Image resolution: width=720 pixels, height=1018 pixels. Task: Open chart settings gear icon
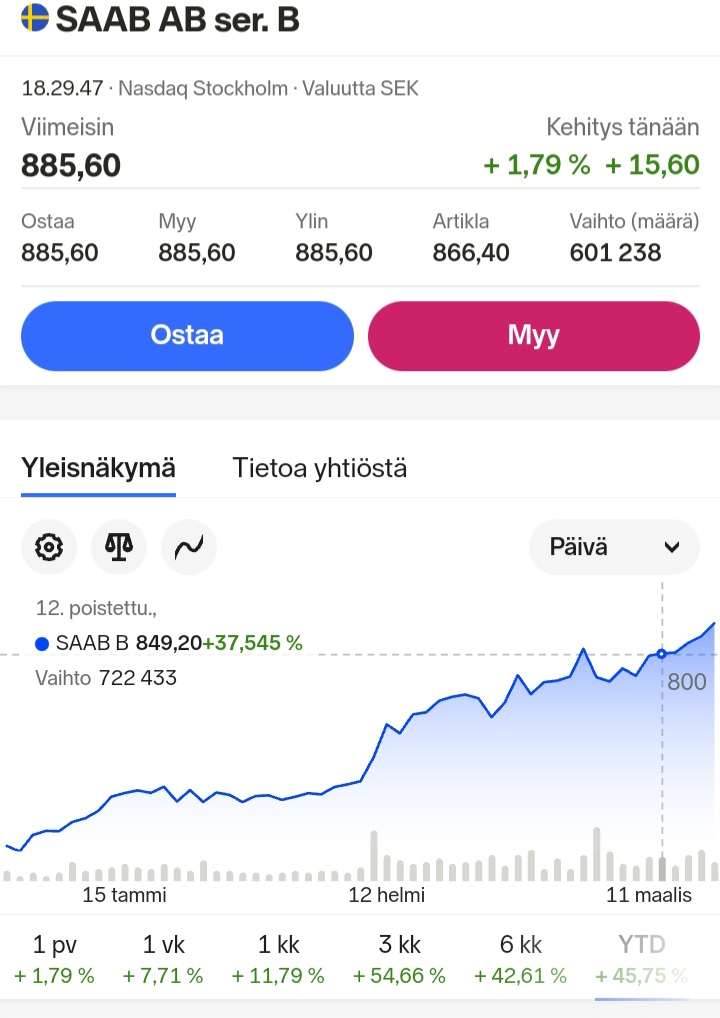49,547
